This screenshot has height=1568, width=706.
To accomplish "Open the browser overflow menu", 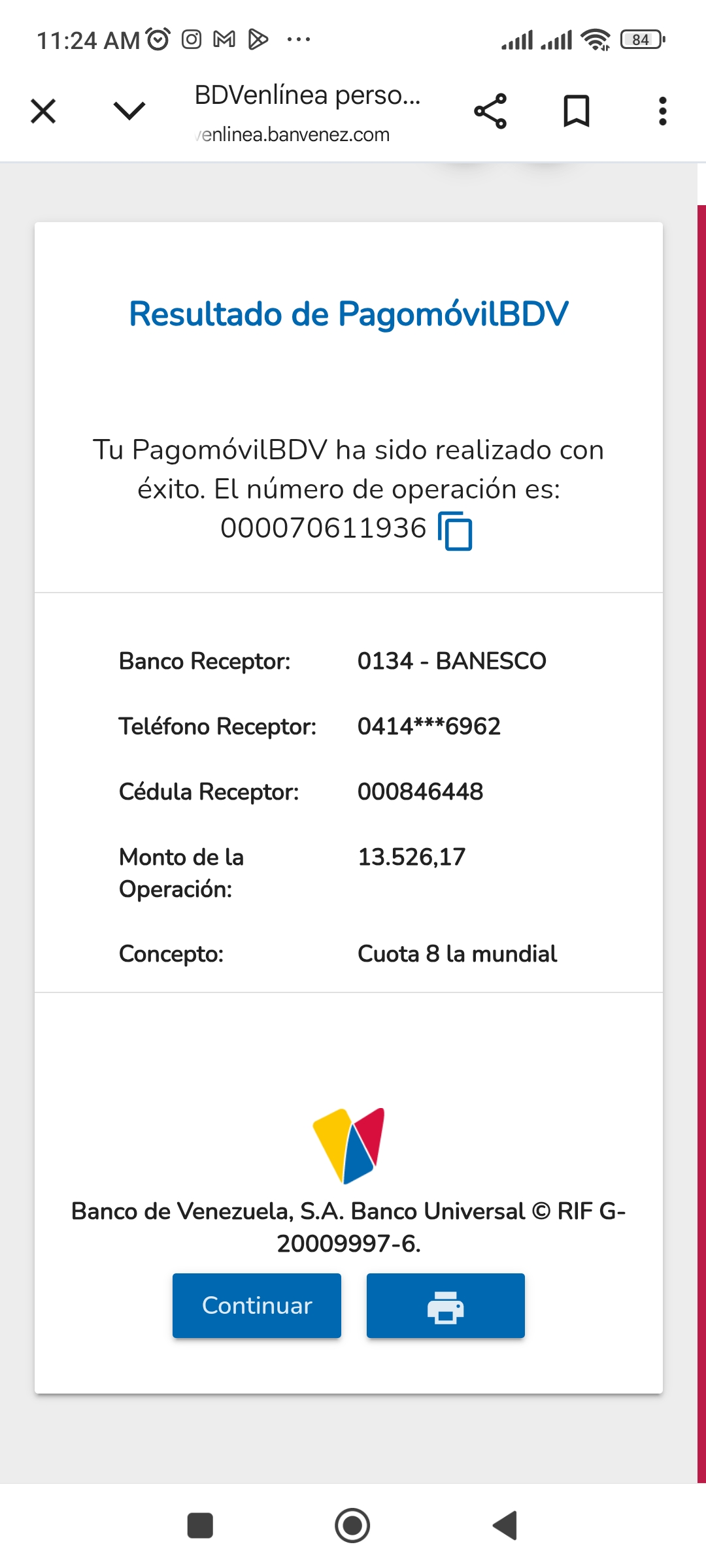I will 662,111.
